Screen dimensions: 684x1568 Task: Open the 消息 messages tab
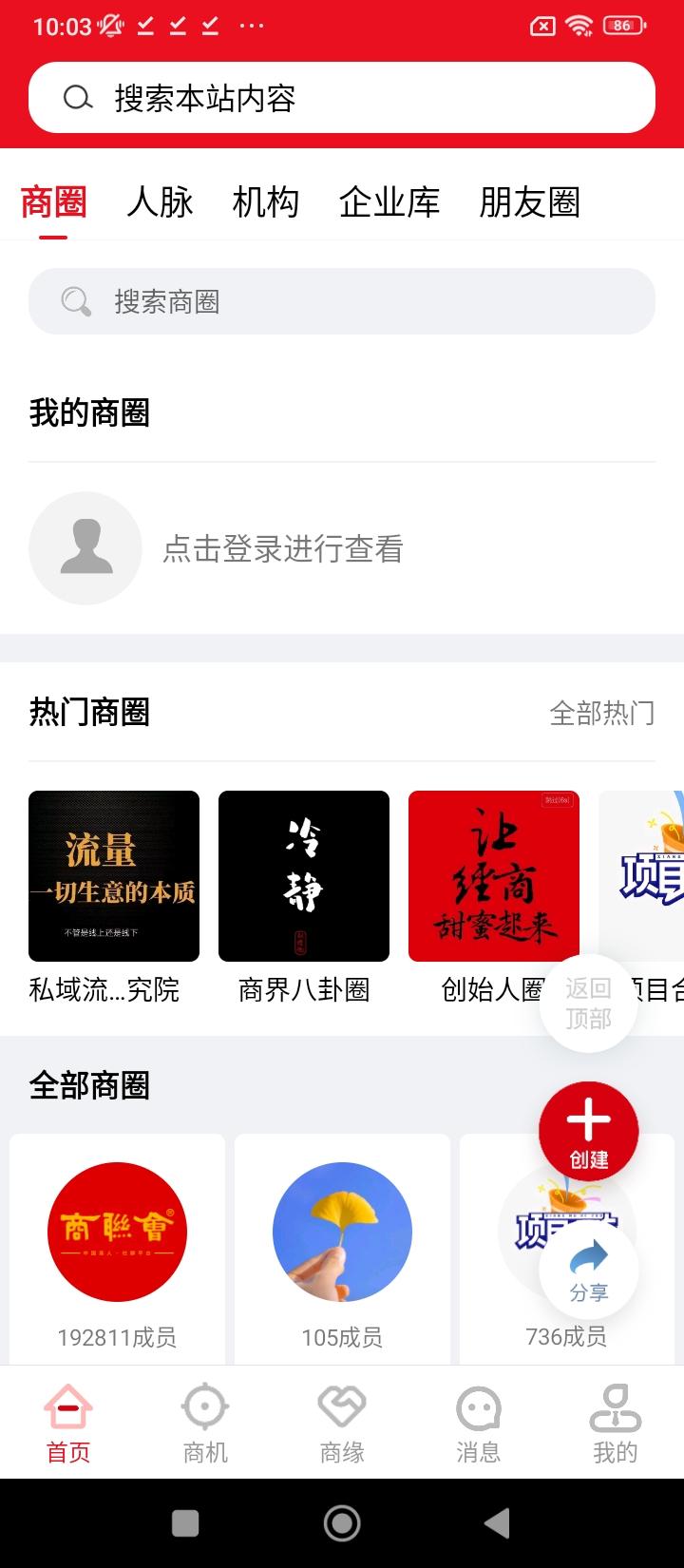[x=478, y=1422]
